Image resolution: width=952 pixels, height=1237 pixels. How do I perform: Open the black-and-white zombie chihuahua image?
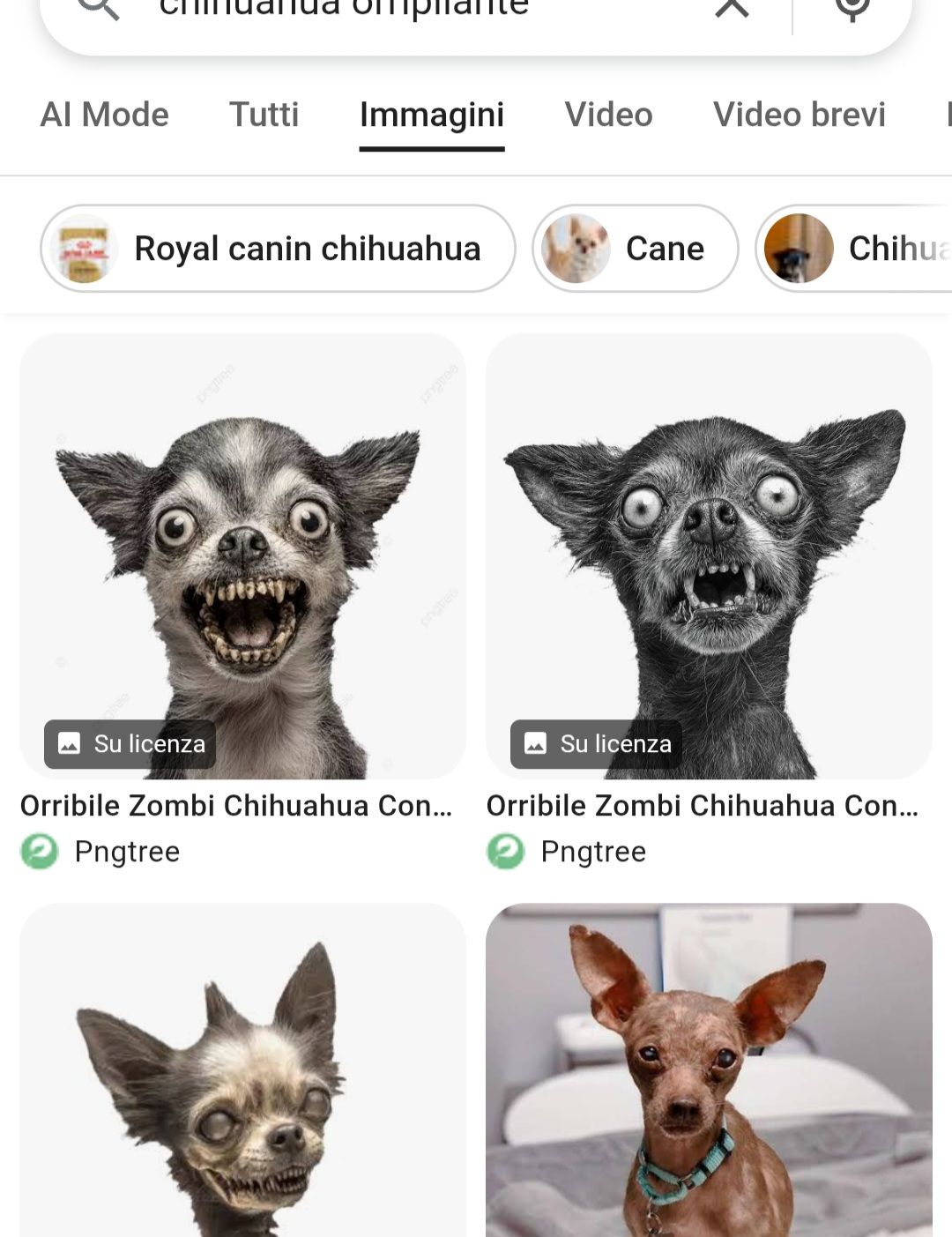click(x=709, y=555)
